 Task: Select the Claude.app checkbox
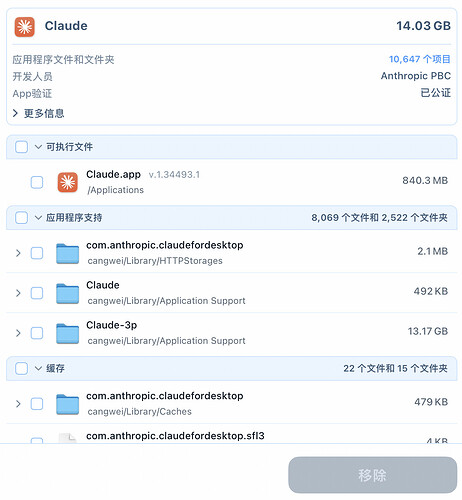coord(37,182)
